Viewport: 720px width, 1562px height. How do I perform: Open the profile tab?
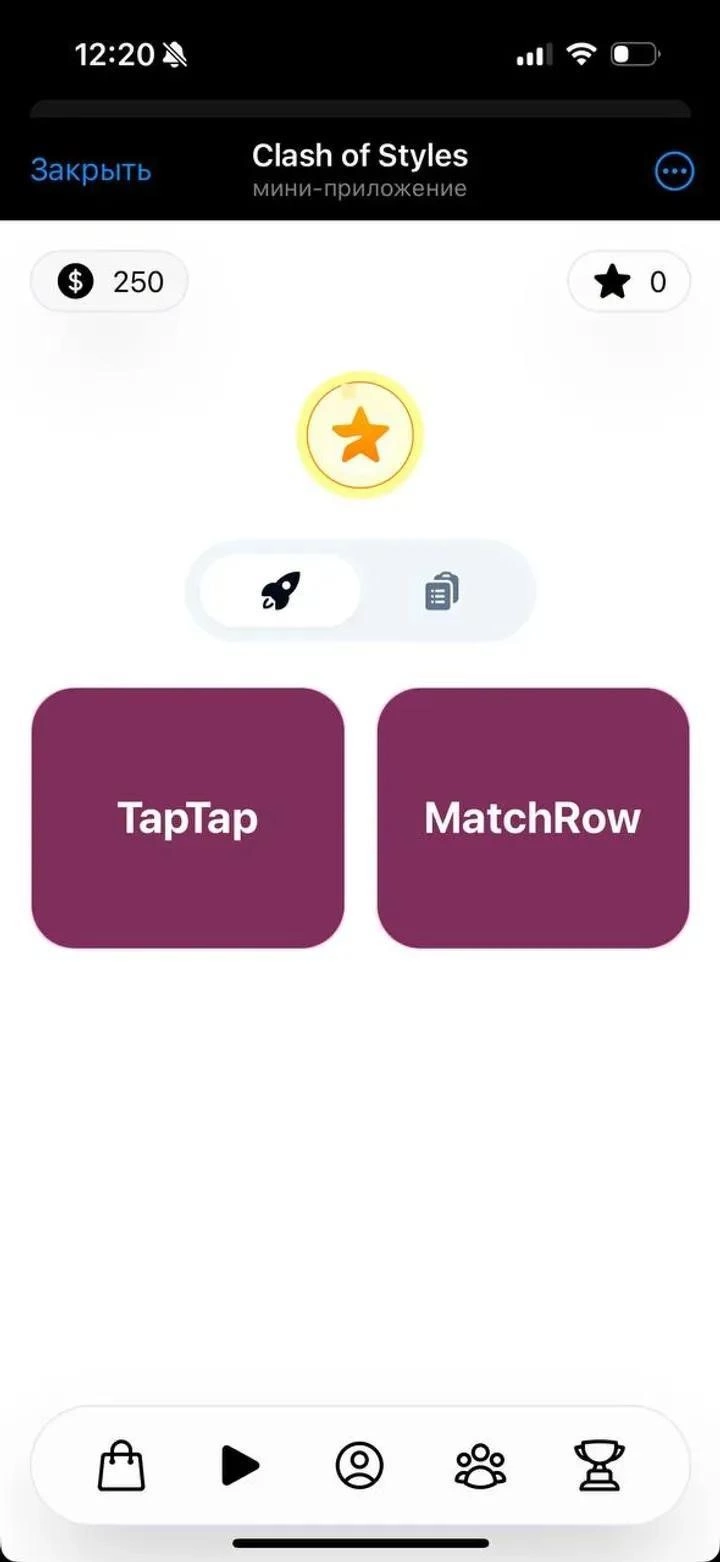[x=359, y=1466]
